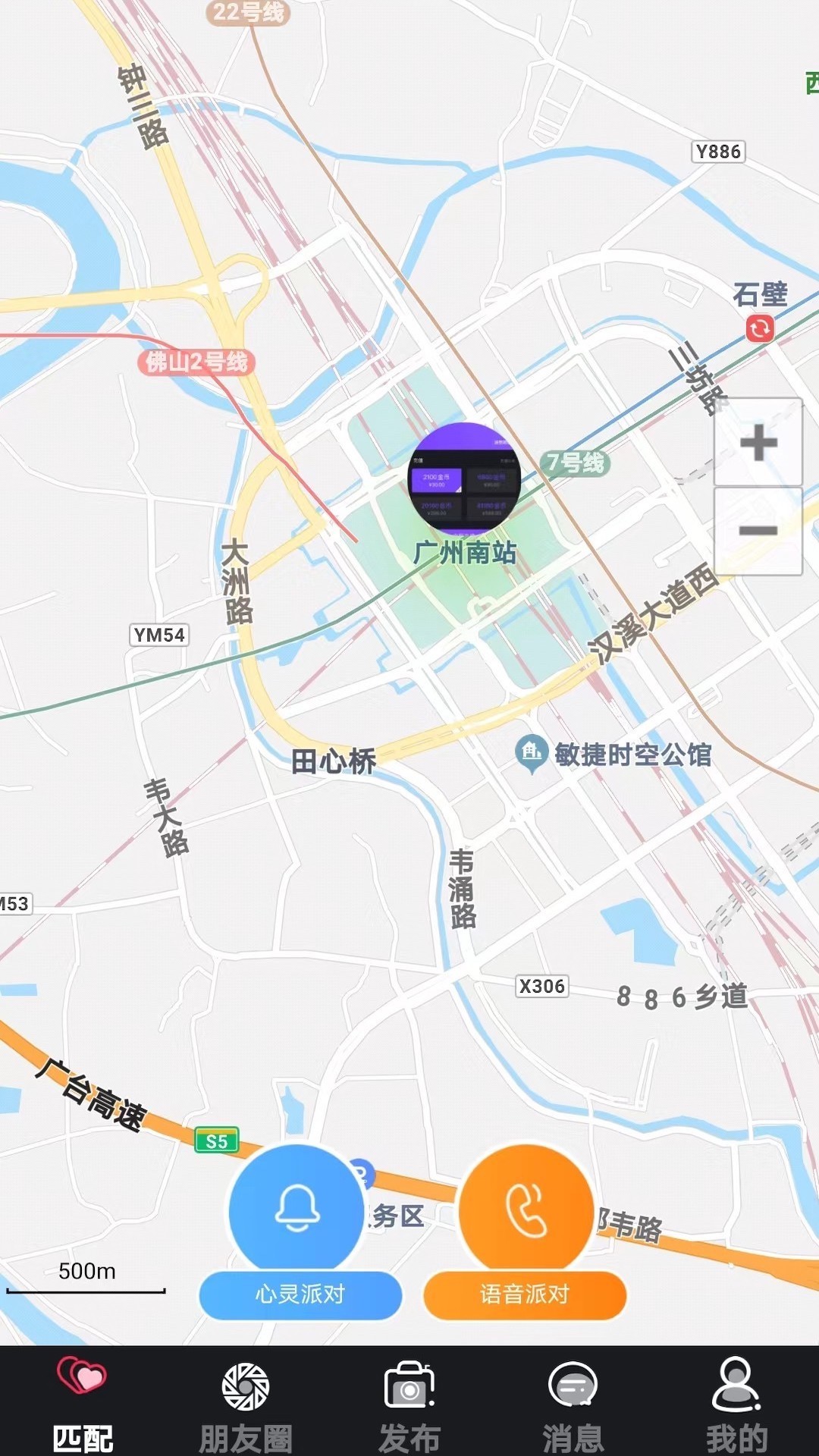Zoom out of the map
The image size is (819, 1456).
coord(758,531)
